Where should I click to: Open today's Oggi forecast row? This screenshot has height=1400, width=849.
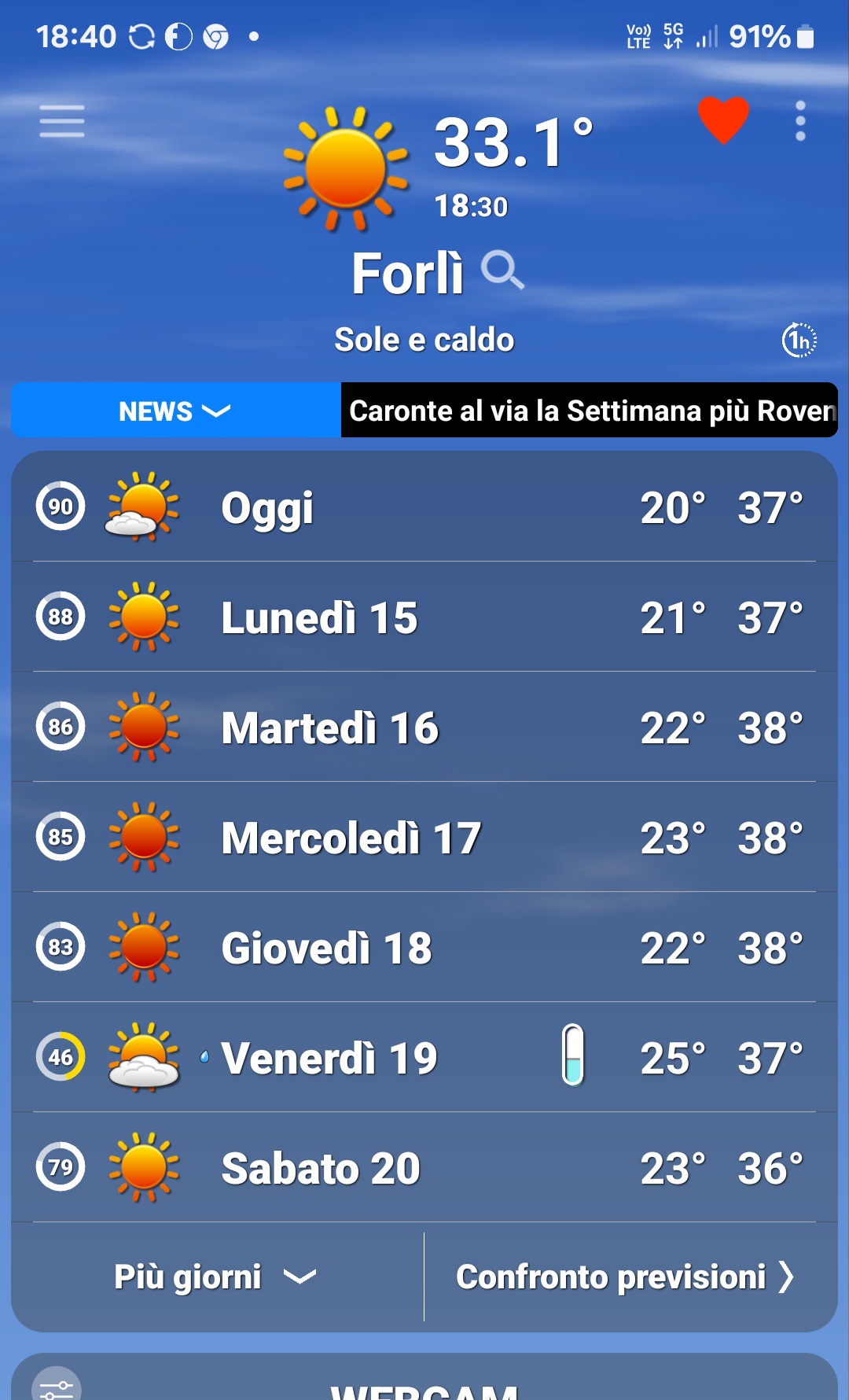pos(424,507)
